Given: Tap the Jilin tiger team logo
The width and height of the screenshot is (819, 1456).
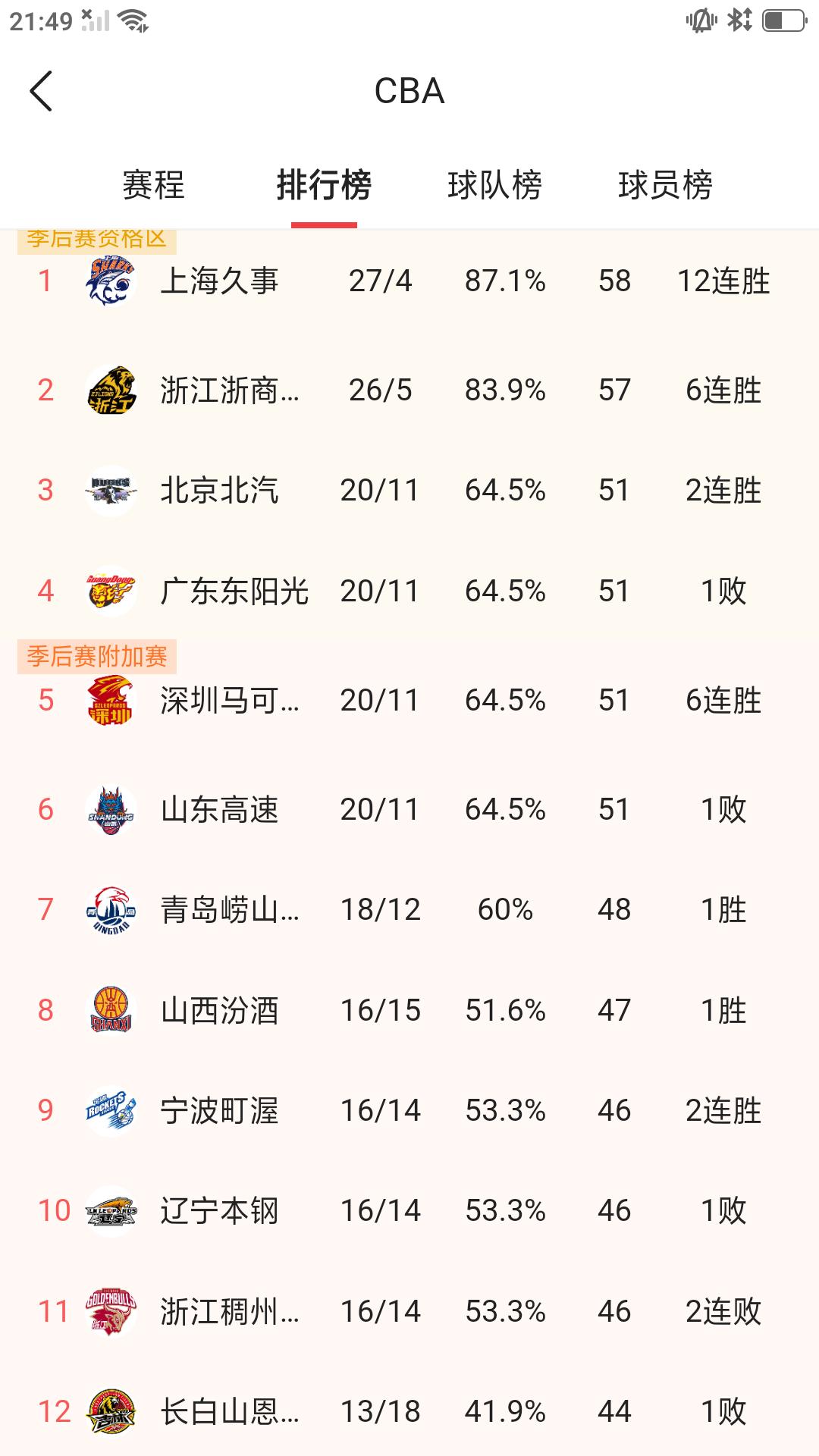Looking at the screenshot, I should coord(108,1414).
